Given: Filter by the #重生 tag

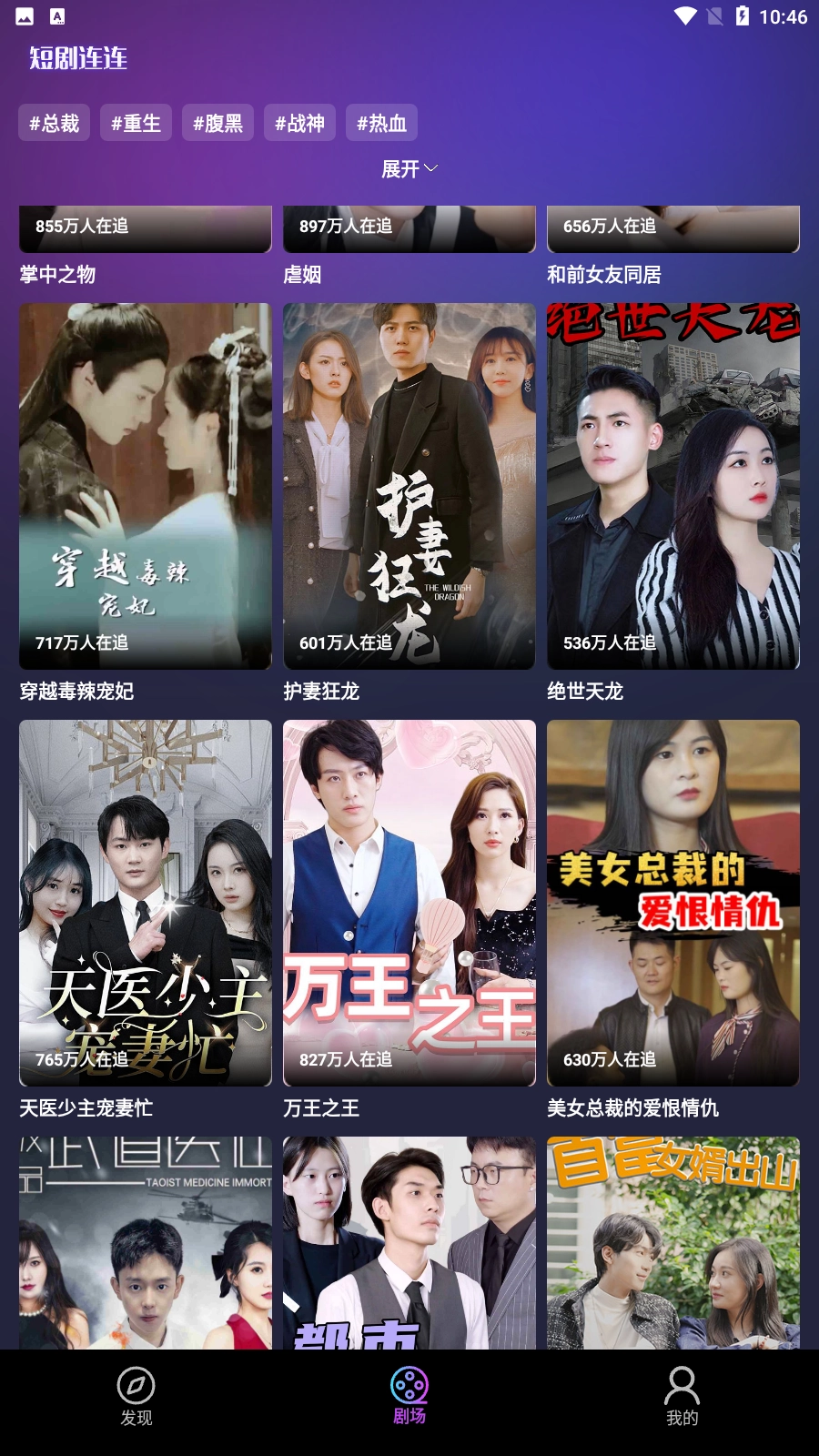Looking at the screenshot, I should tap(136, 123).
